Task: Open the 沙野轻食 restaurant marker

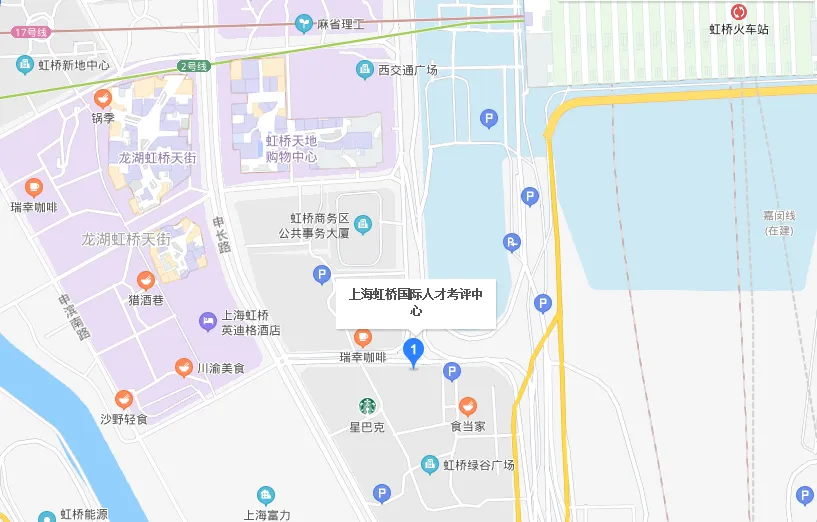Action: click(123, 399)
